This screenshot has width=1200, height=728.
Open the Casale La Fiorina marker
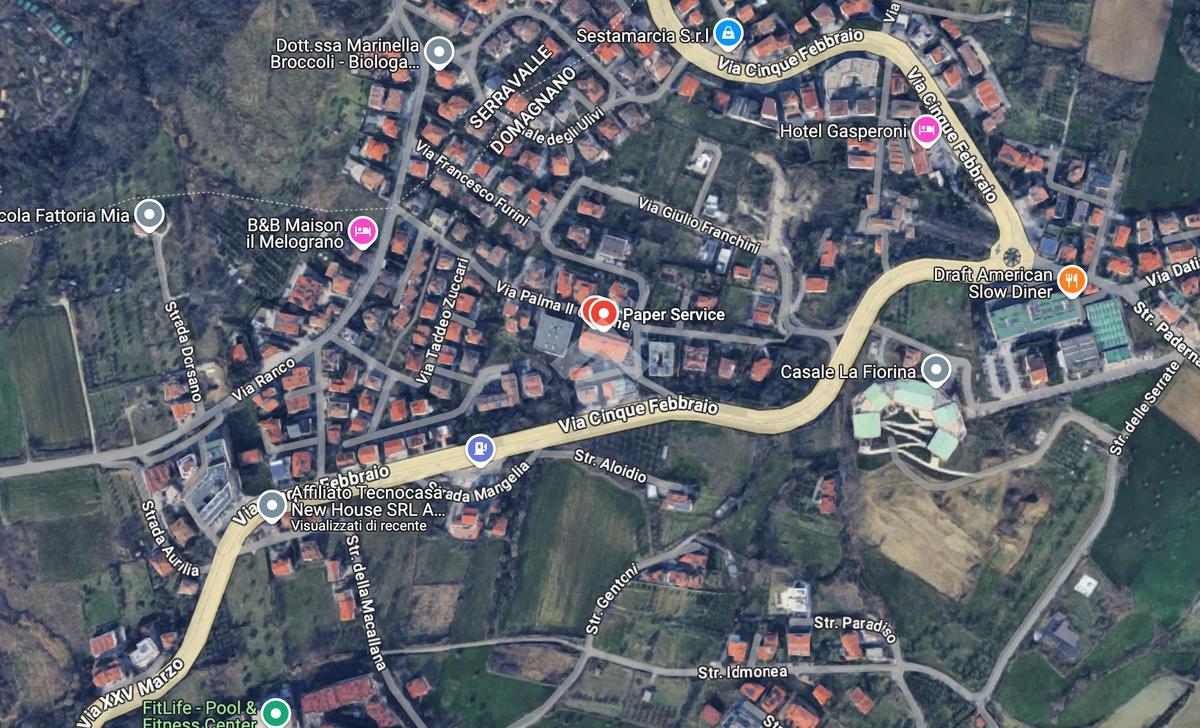point(935,369)
